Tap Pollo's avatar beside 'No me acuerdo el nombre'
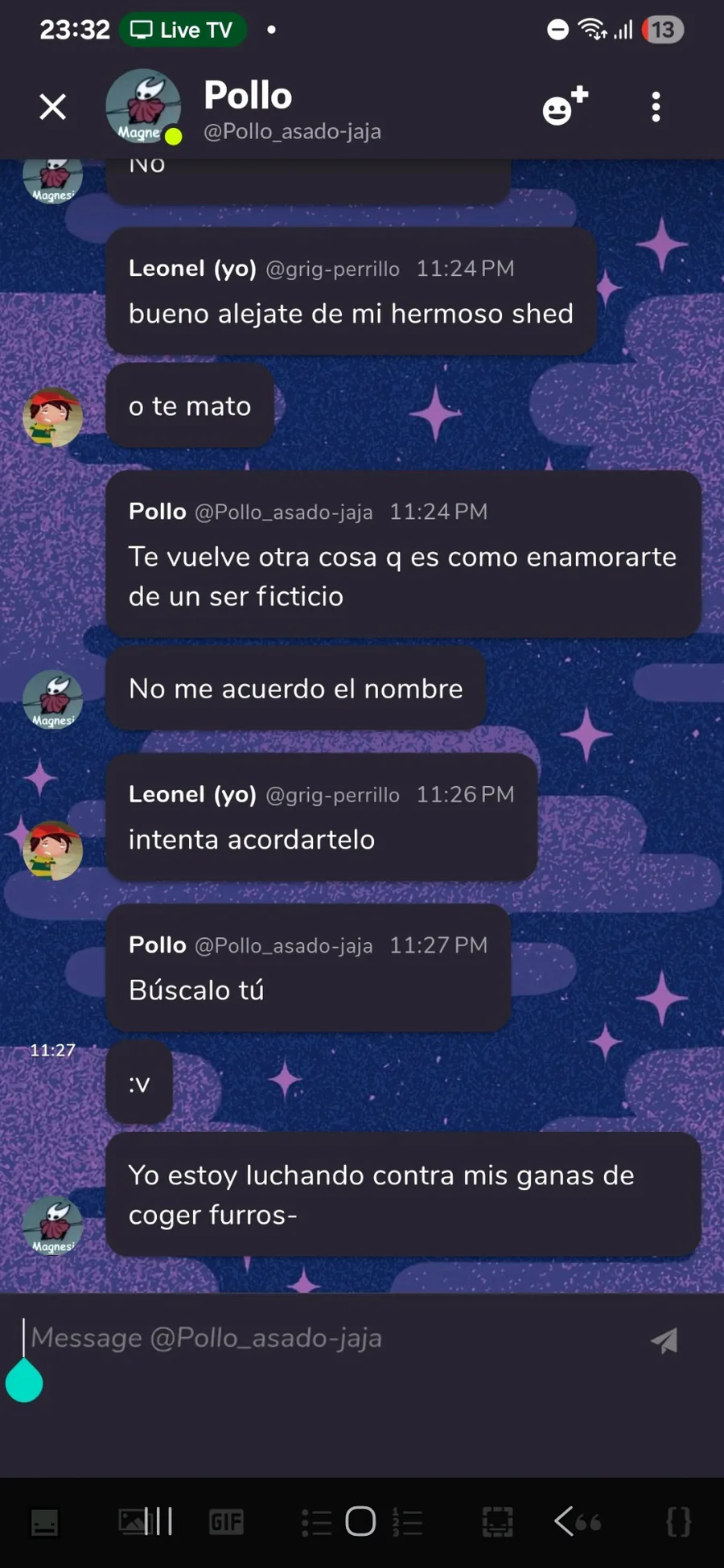 [x=53, y=698]
